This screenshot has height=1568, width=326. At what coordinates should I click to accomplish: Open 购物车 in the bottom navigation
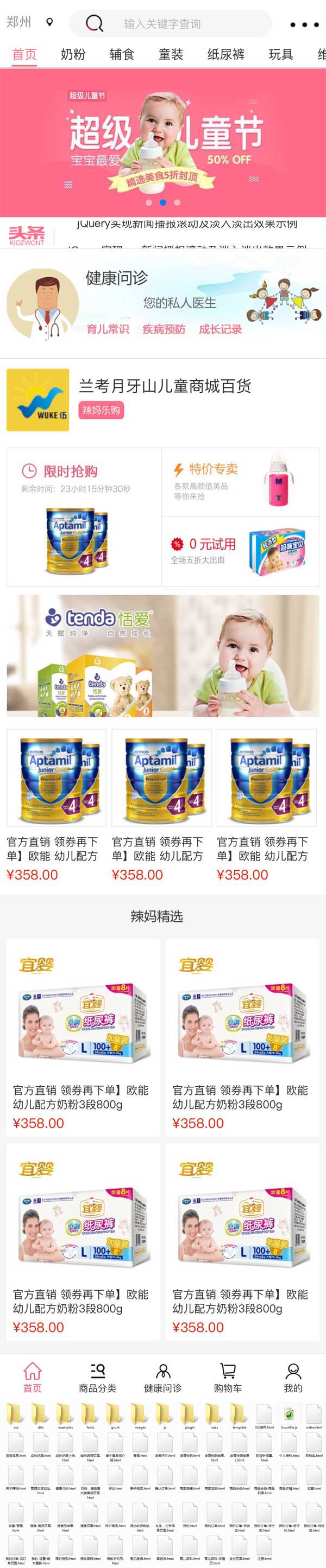point(228,1378)
